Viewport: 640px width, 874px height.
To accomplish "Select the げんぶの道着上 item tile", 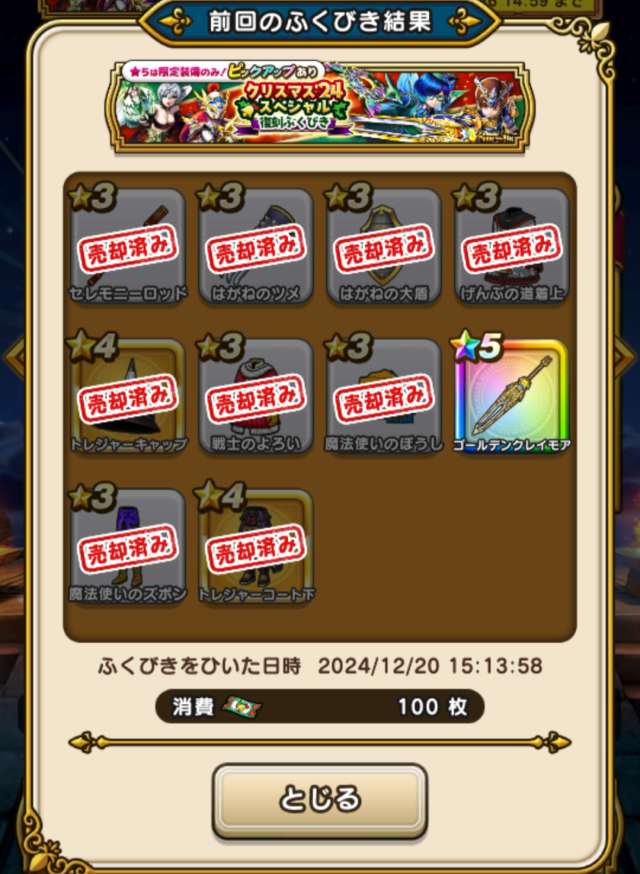I will tap(512, 246).
